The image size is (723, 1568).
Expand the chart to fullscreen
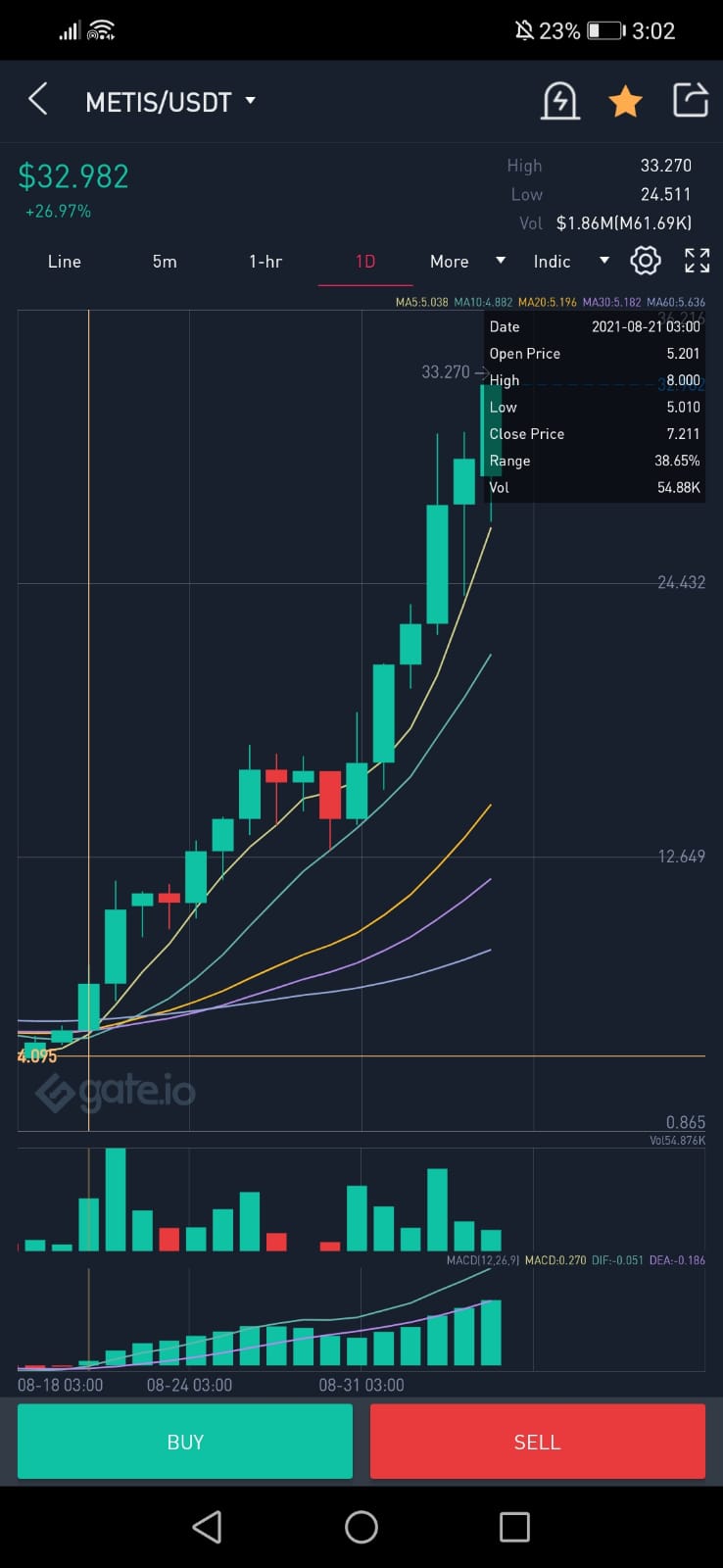(x=697, y=261)
